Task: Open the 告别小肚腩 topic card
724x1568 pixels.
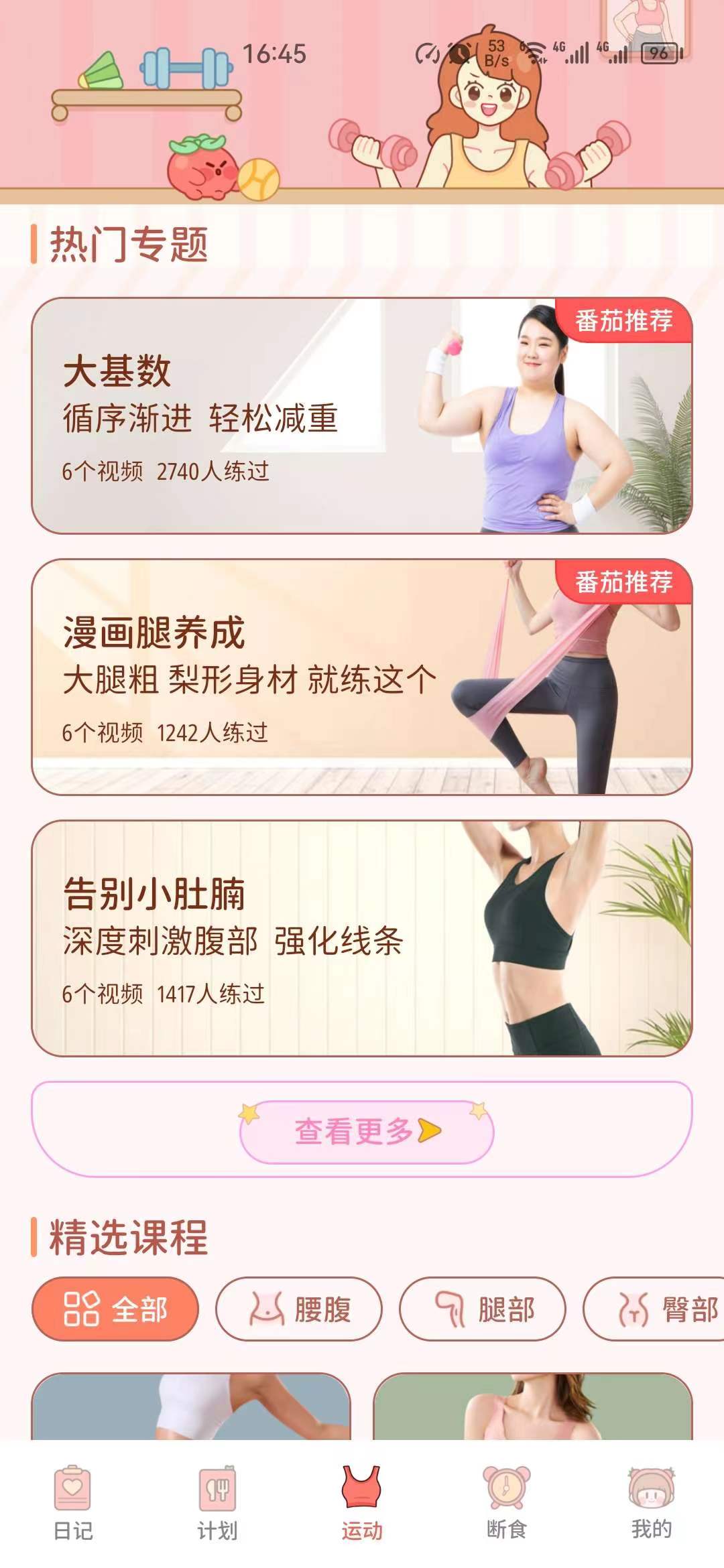Action: pyautogui.click(x=362, y=938)
